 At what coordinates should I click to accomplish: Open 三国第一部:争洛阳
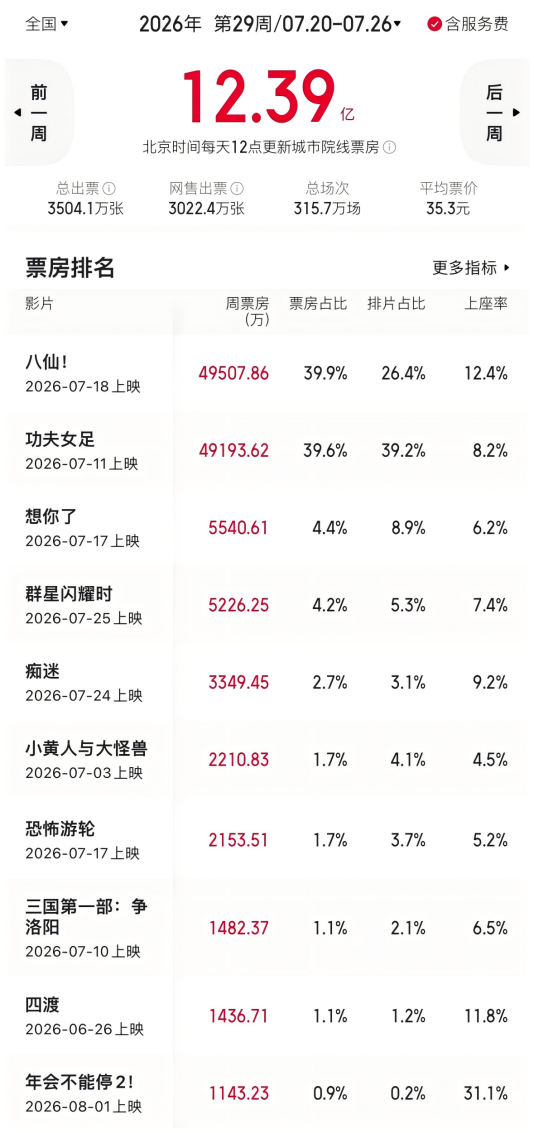click(267, 927)
